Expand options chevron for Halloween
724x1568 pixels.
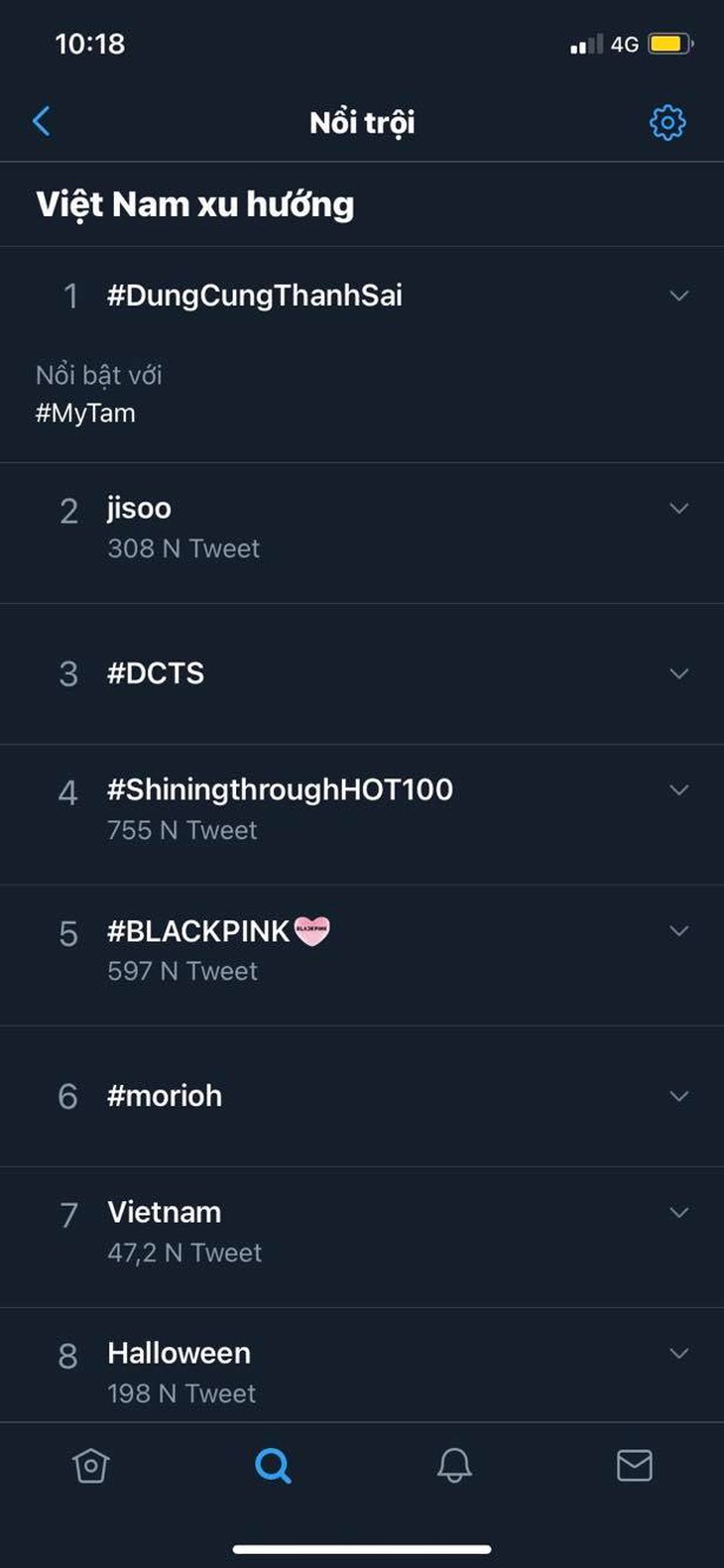coord(679,1354)
